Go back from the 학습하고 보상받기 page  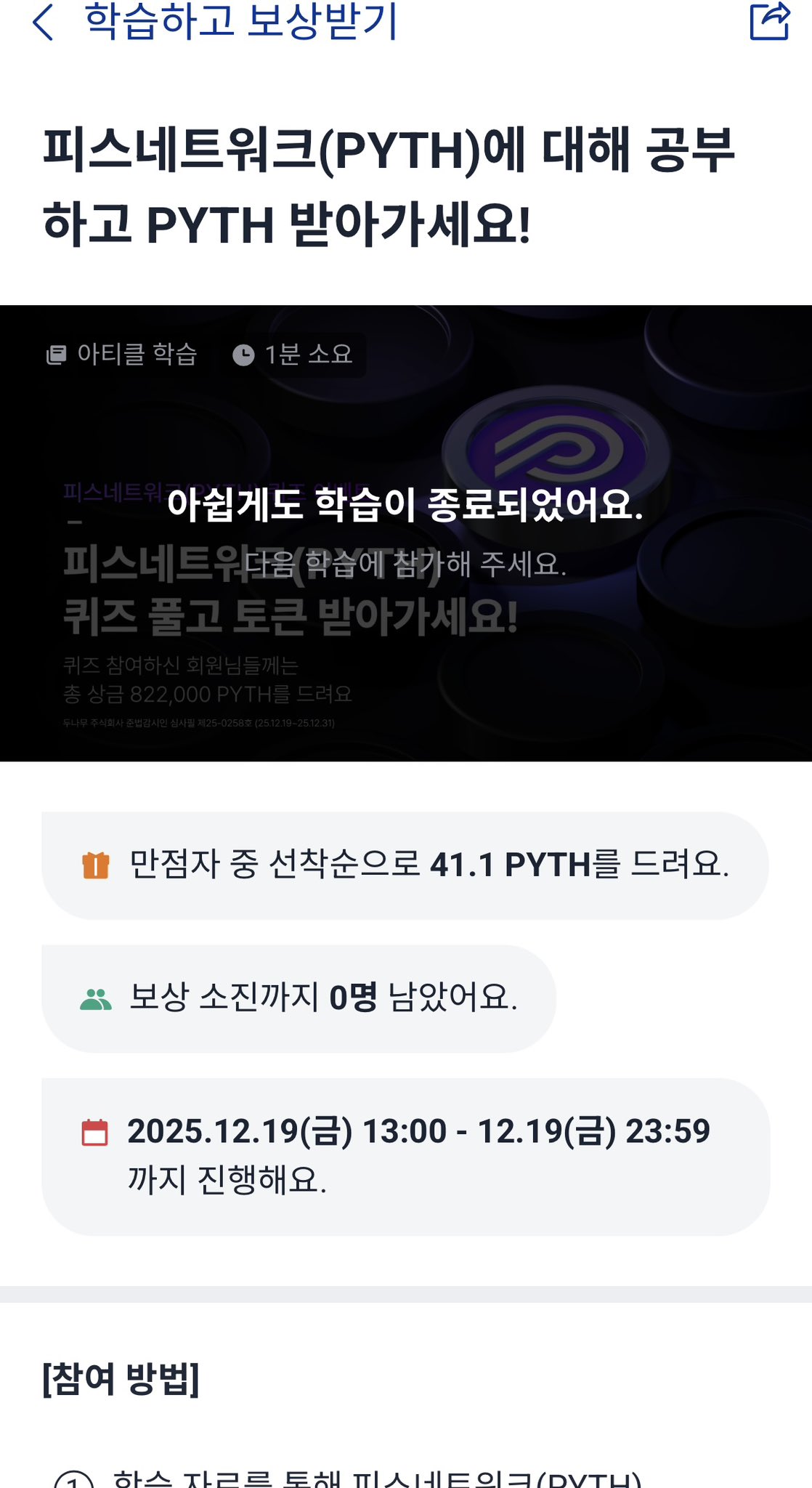(x=44, y=22)
